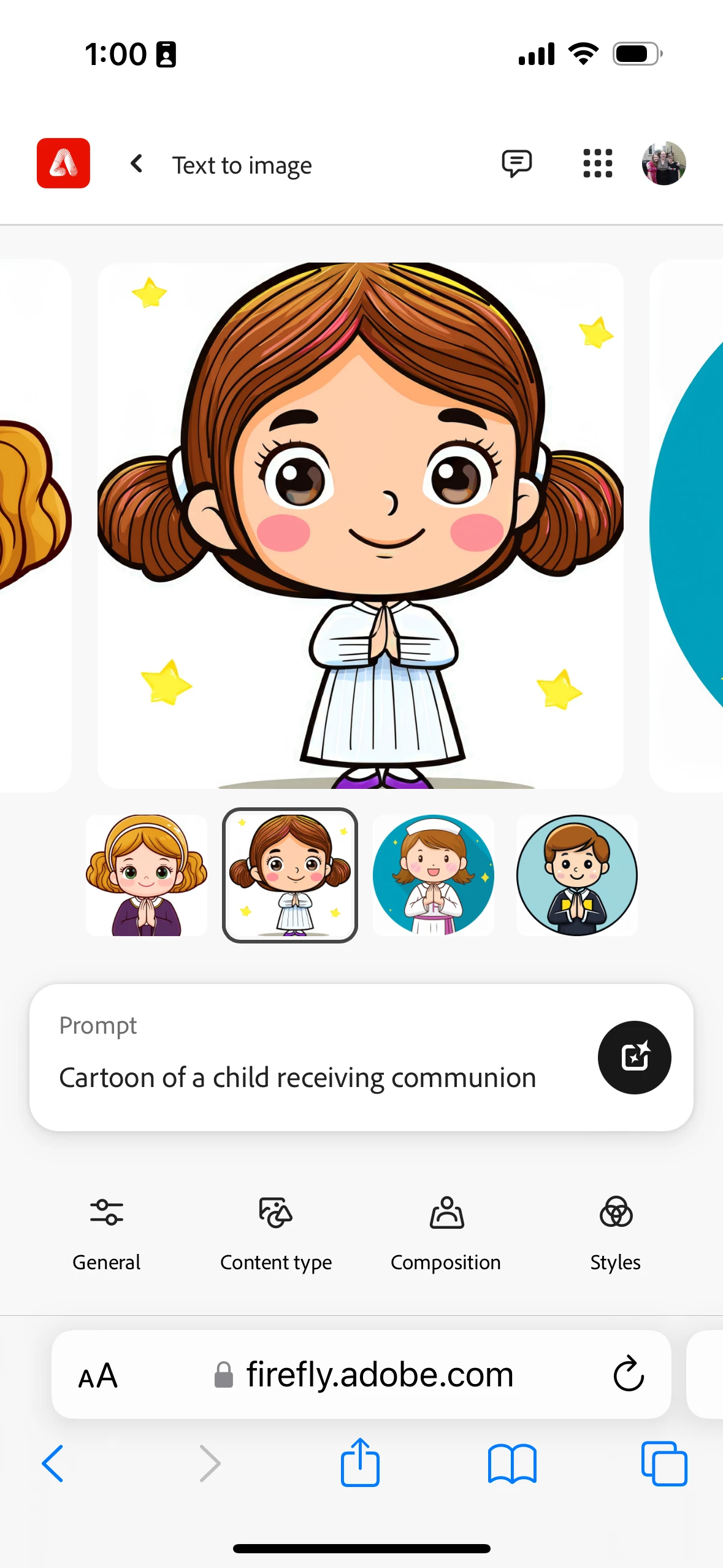This screenshot has height=1568, width=723.
Task: Go back from Text to image
Action: [x=137, y=164]
